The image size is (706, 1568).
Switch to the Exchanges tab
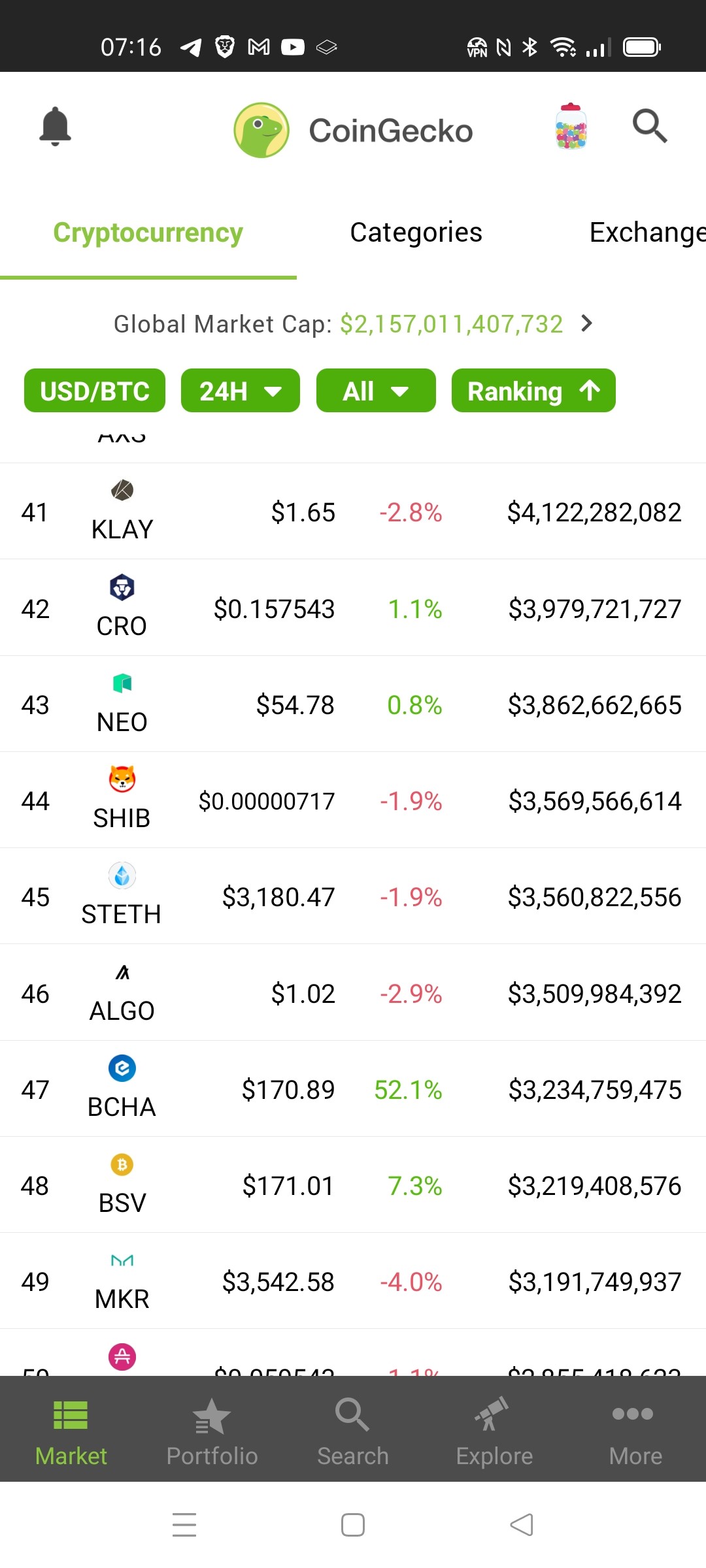pos(647,233)
